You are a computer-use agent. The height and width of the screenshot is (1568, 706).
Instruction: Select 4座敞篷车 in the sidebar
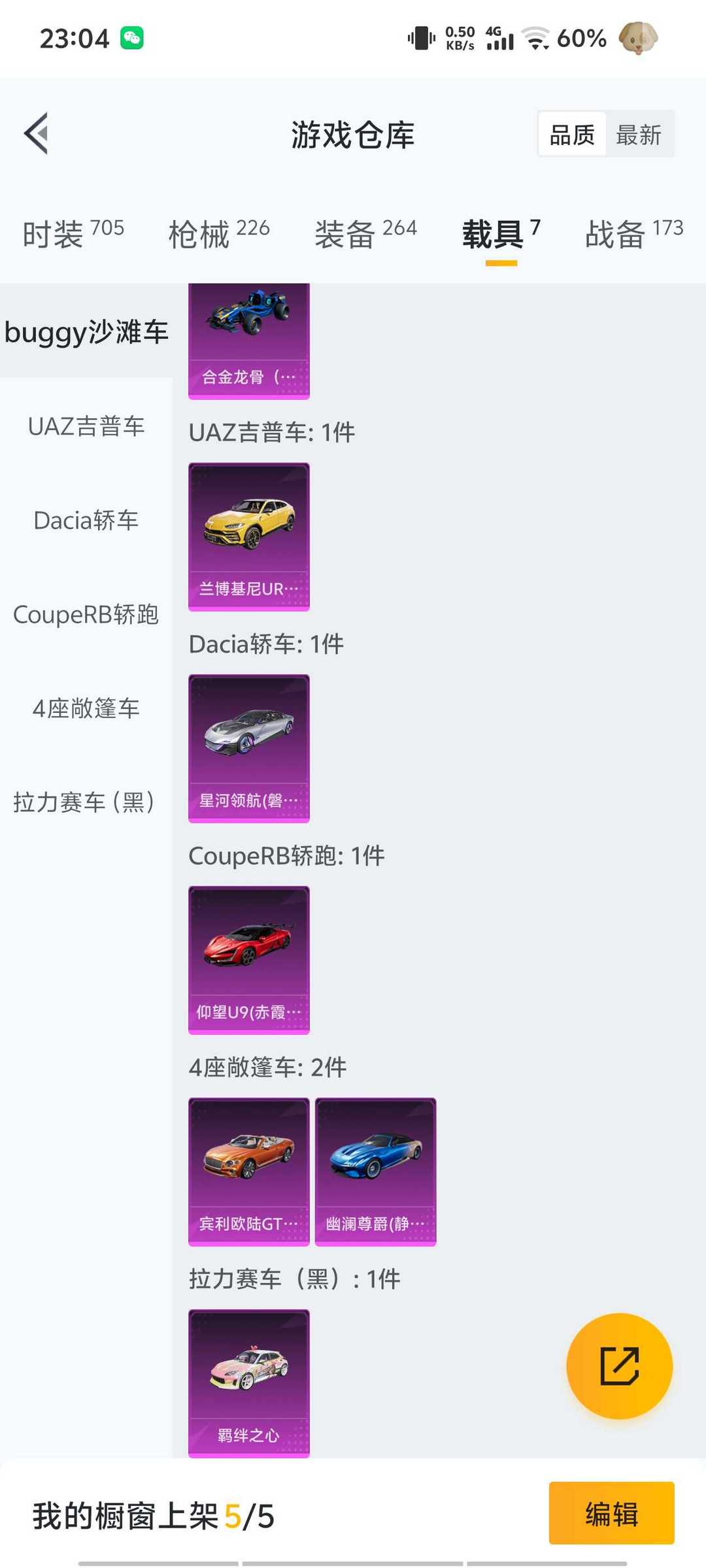[x=86, y=708]
